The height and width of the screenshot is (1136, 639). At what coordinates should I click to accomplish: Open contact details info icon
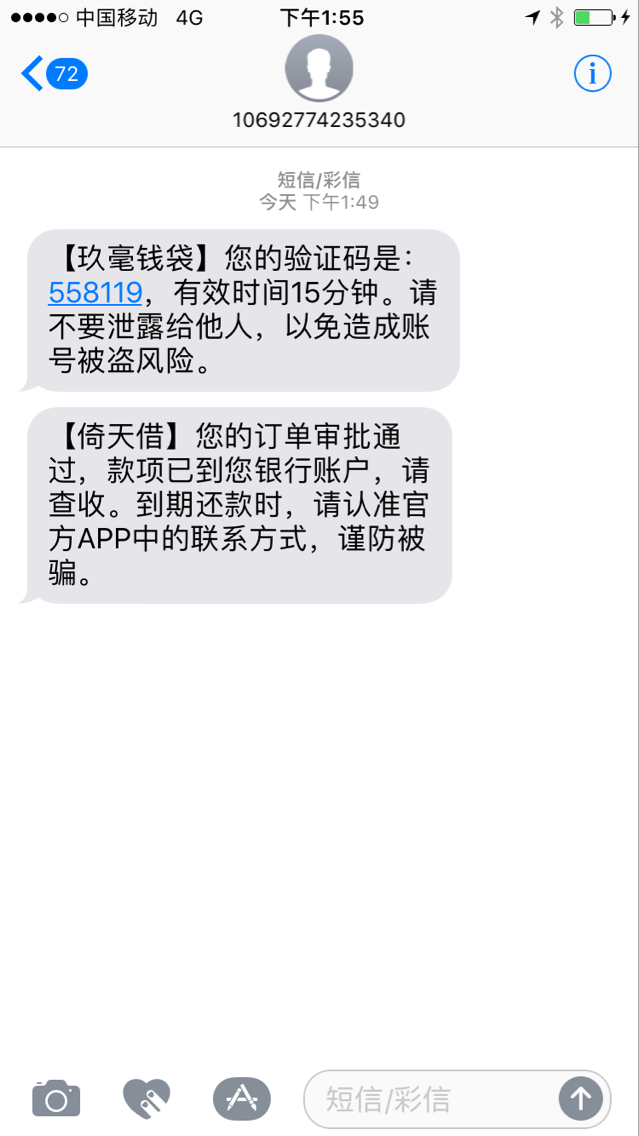[x=593, y=74]
